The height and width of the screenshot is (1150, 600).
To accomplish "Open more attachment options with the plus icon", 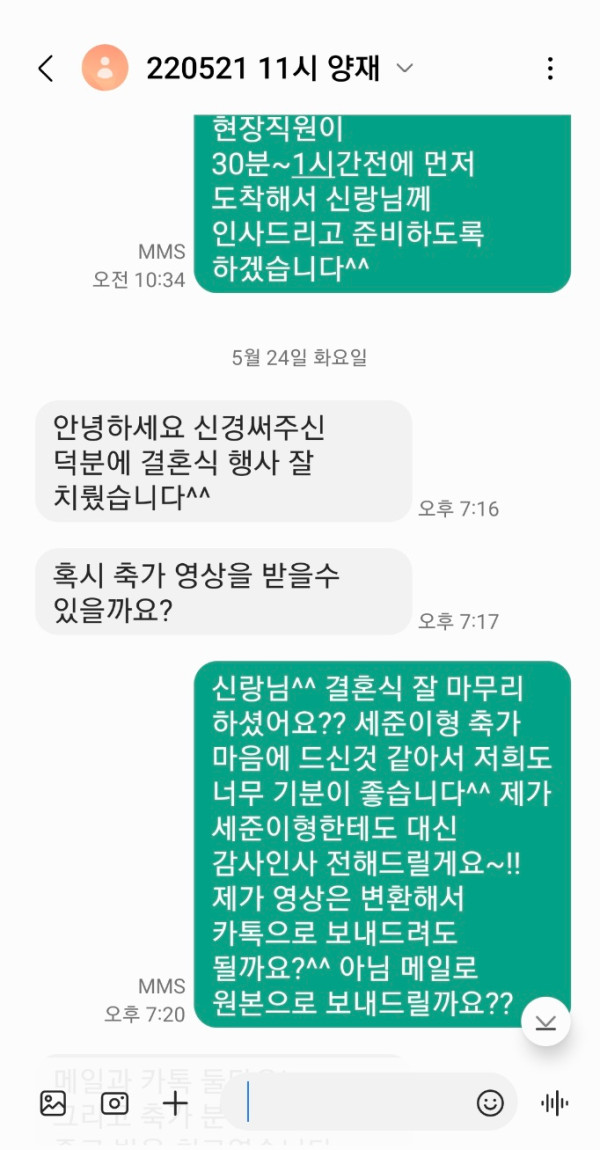I will click(175, 1103).
